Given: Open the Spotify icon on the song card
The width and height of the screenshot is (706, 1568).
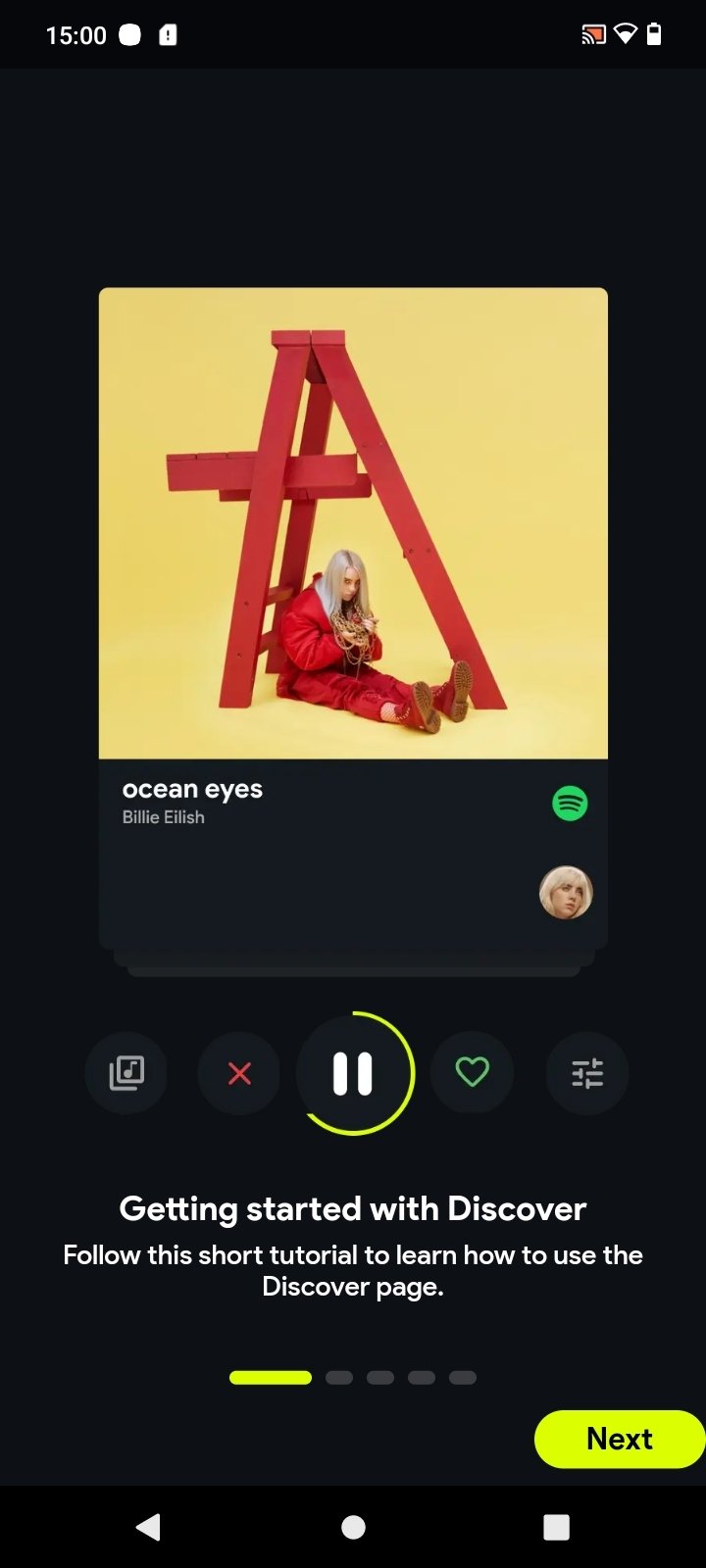Looking at the screenshot, I should pos(570,804).
